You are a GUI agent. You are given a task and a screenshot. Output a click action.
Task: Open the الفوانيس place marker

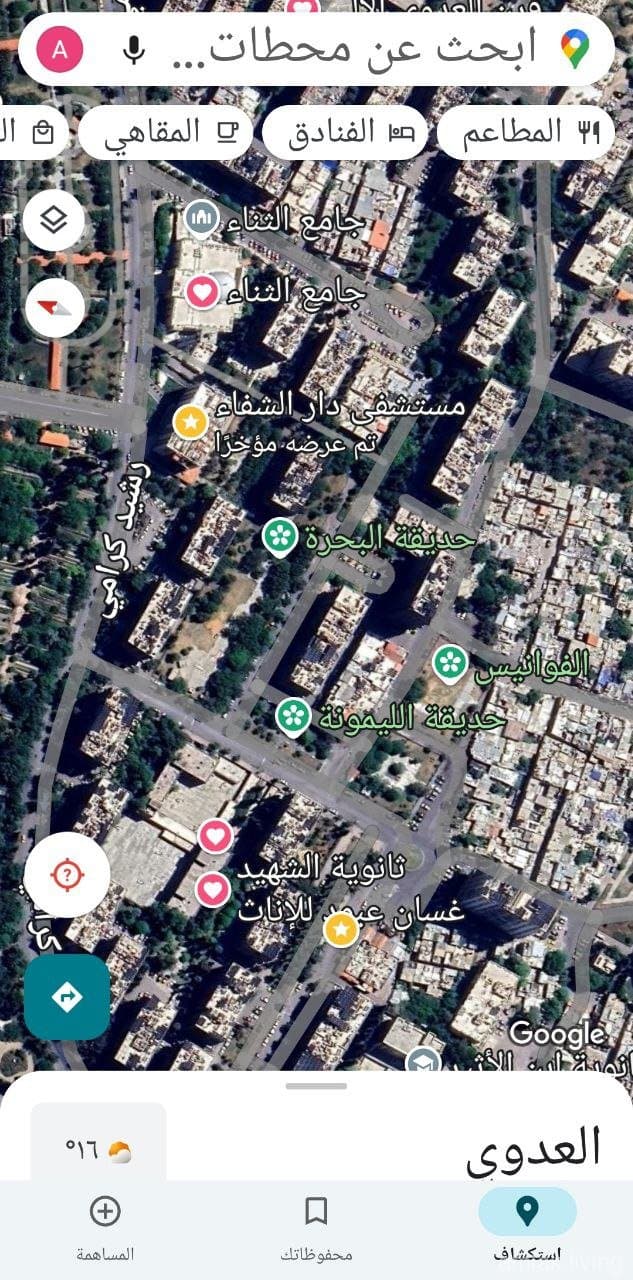tap(450, 663)
